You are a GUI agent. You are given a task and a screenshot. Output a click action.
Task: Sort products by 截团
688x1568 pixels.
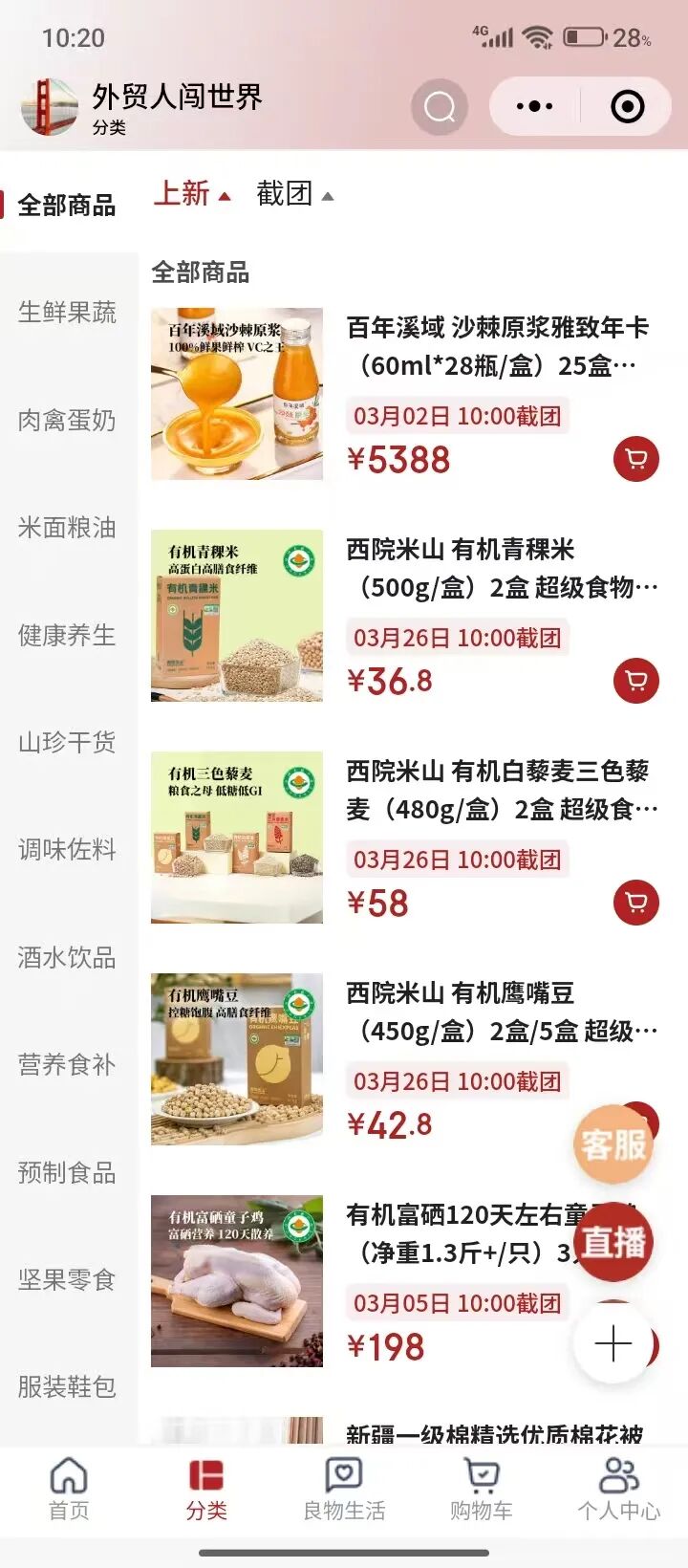pos(293,194)
